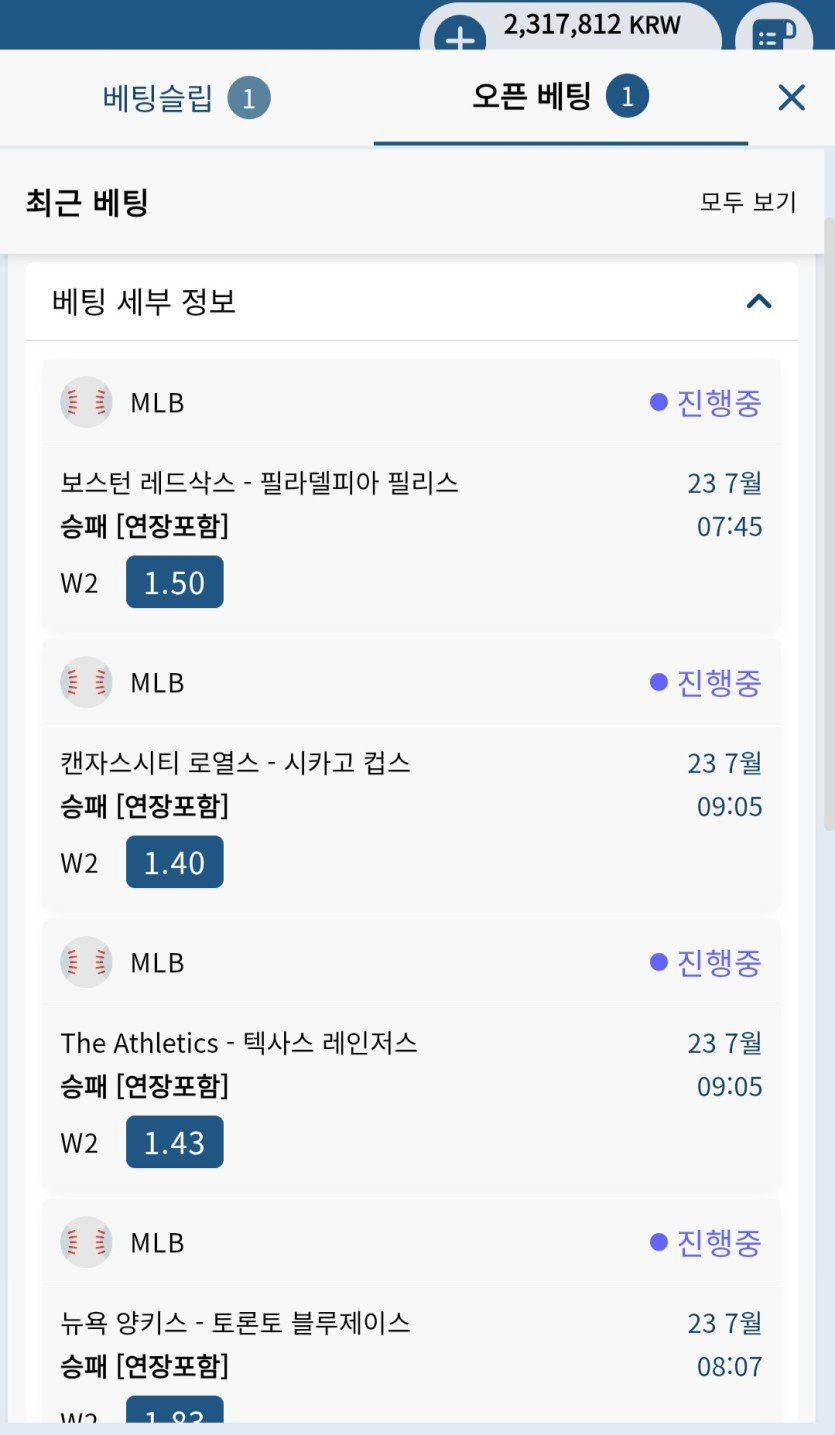This screenshot has height=1435, width=835.
Task: Open the 캔자스시티 로열스 - 시카고 컵스 bet
Action: click(236, 764)
